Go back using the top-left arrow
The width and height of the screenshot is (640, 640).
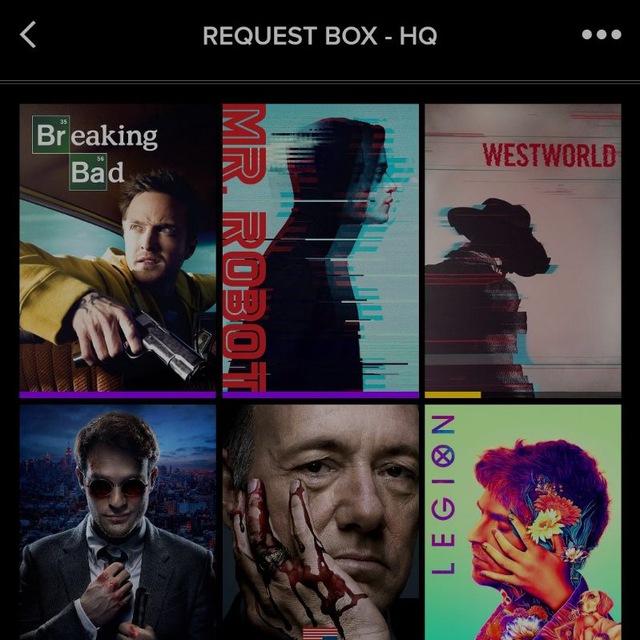pyautogui.click(x=28, y=36)
